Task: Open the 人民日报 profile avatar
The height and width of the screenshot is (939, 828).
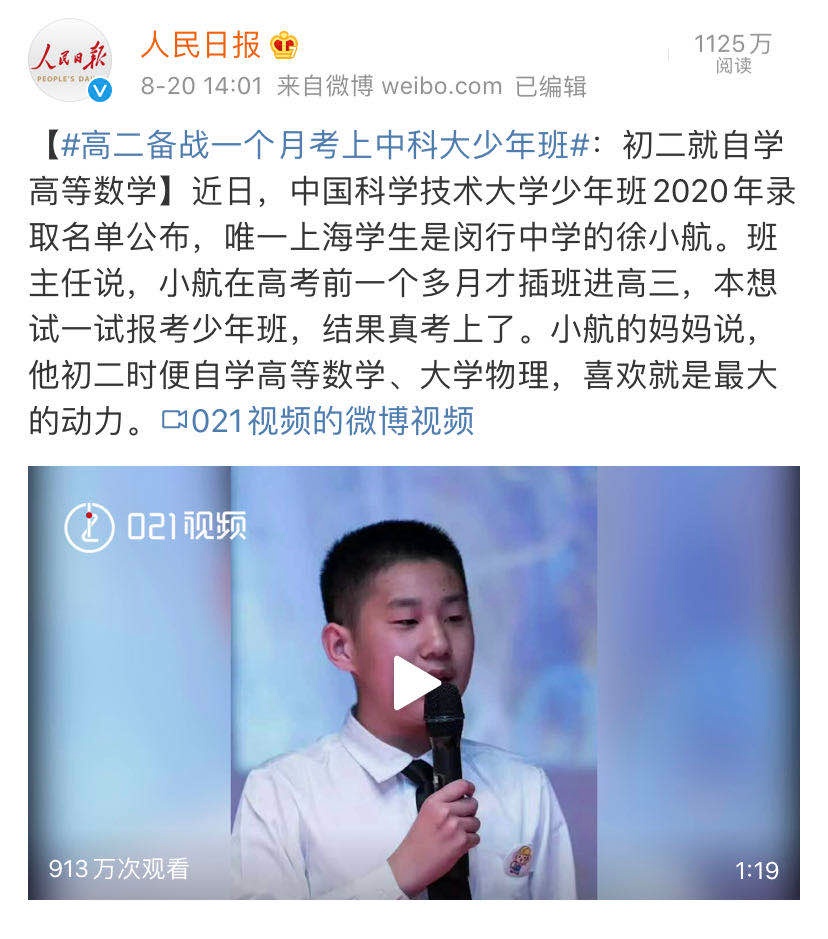Action: (x=69, y=62)
